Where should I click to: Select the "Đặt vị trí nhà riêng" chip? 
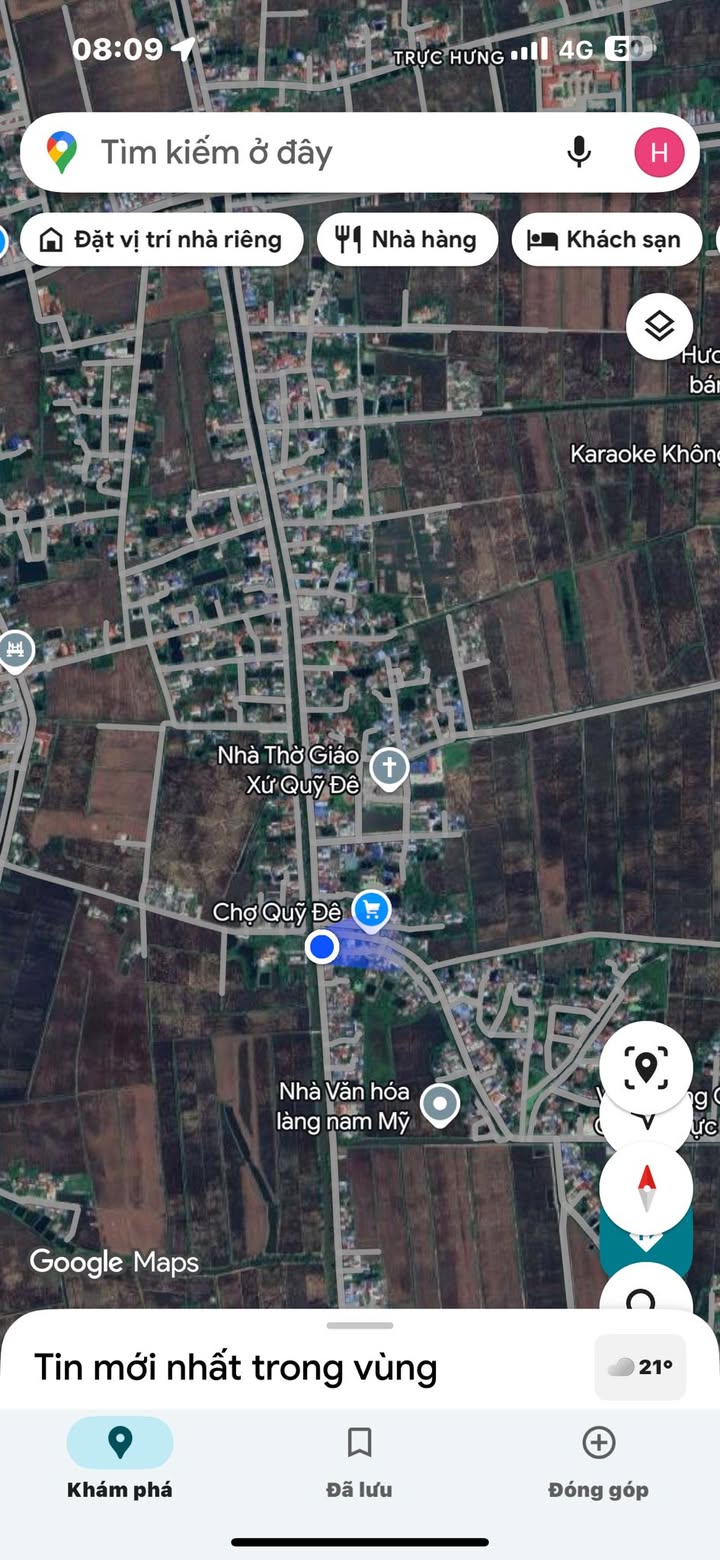click(161, 240)
